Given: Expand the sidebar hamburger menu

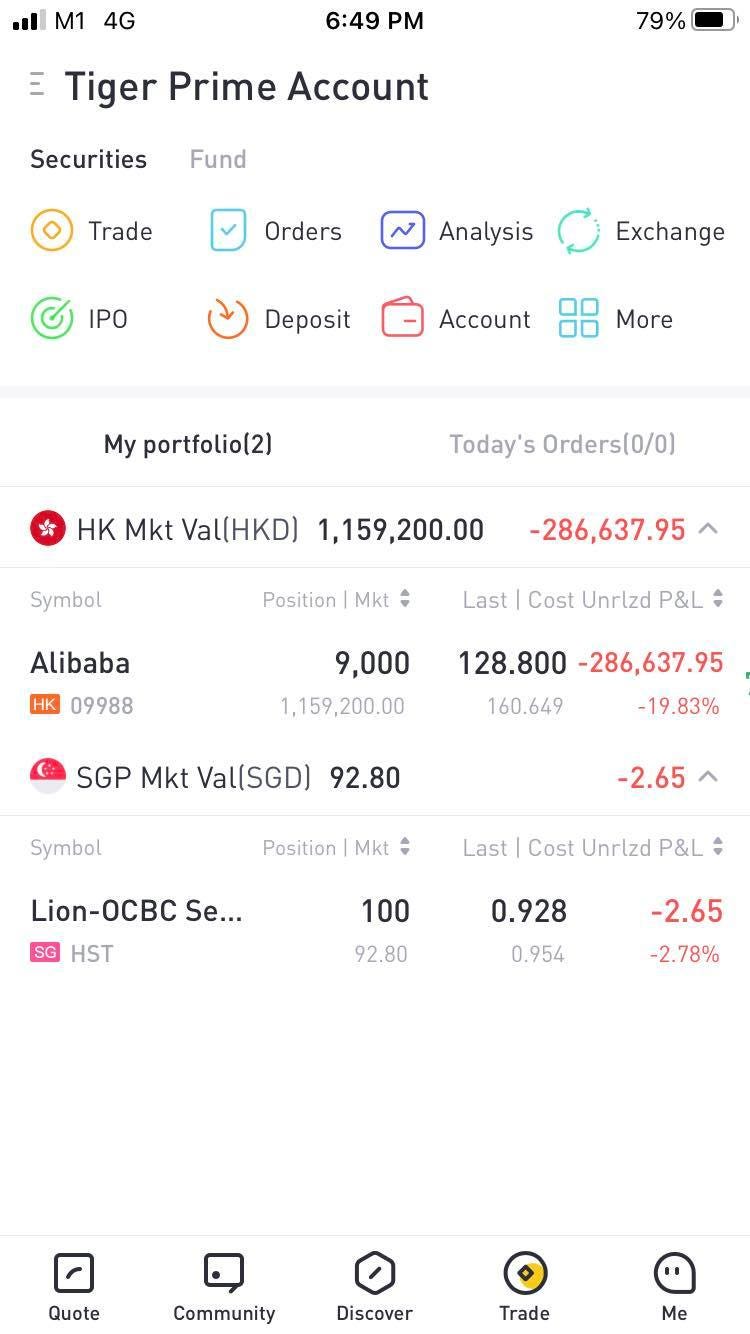Looking at the screenshot, I should 36,86.
